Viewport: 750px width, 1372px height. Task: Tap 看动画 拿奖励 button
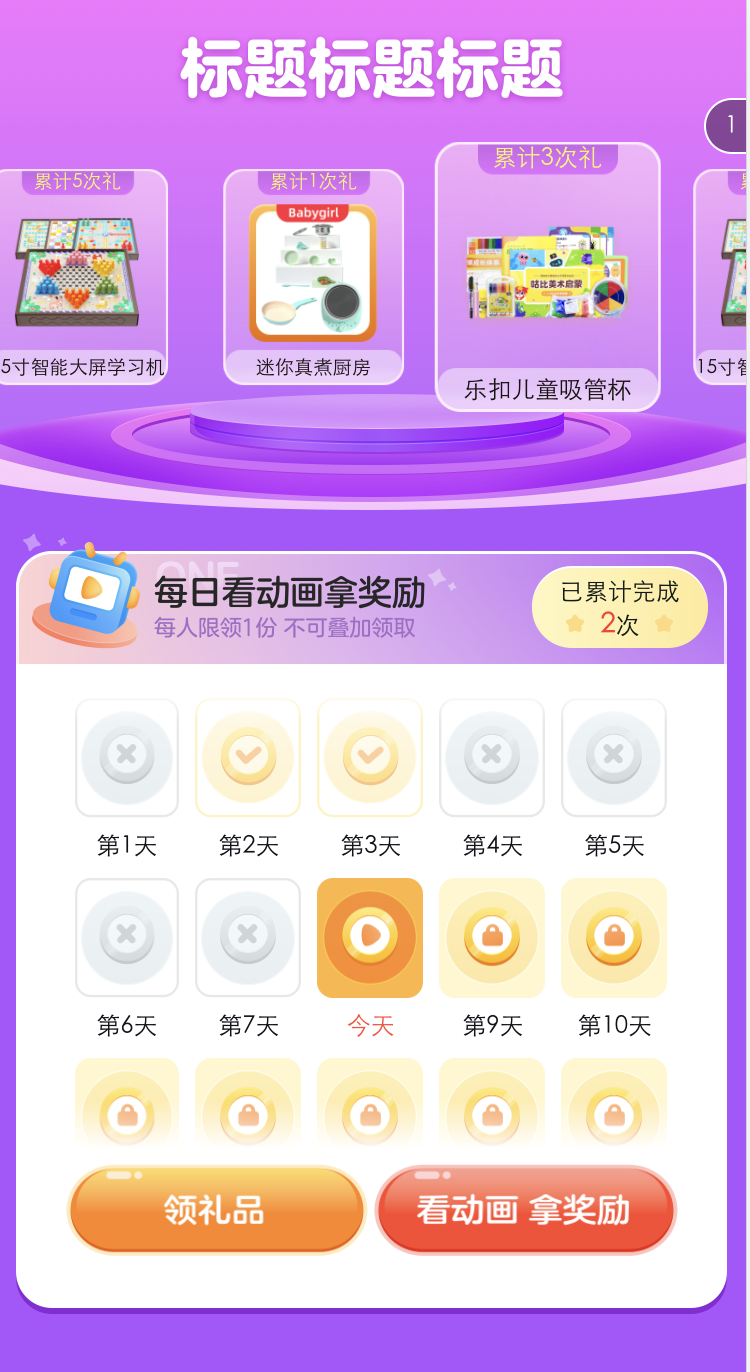point(525,1210)
